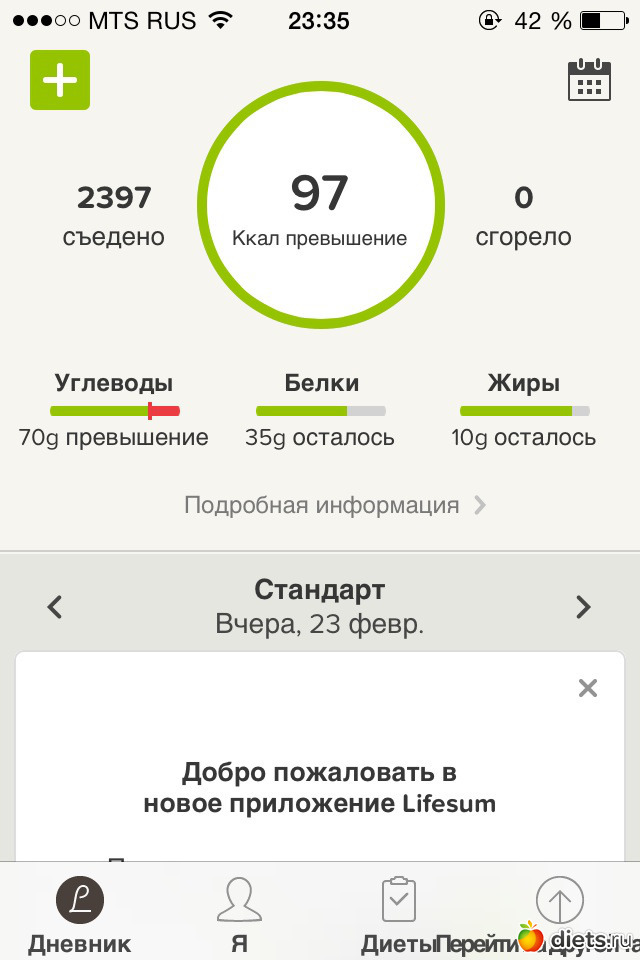Select the Перейти upgrade tab
This screenshot has width=640, height=960.
tap(559, 913)
